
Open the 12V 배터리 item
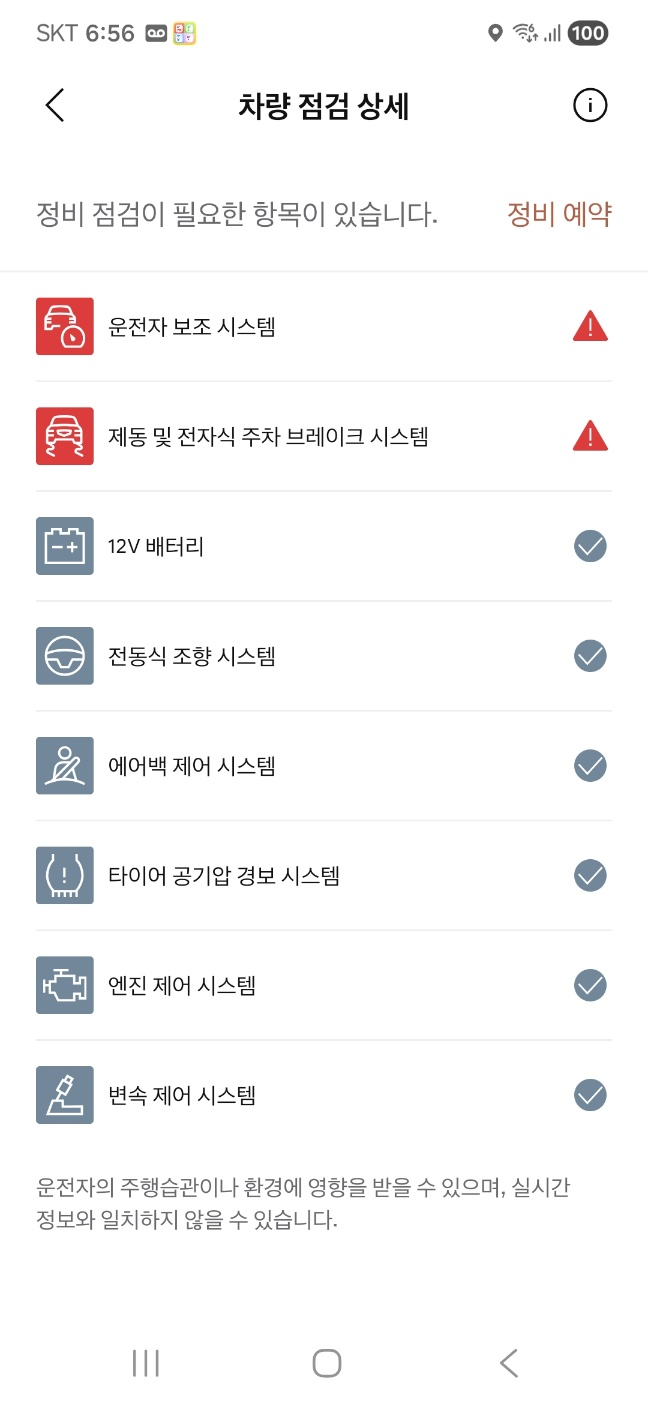(323, 546)
